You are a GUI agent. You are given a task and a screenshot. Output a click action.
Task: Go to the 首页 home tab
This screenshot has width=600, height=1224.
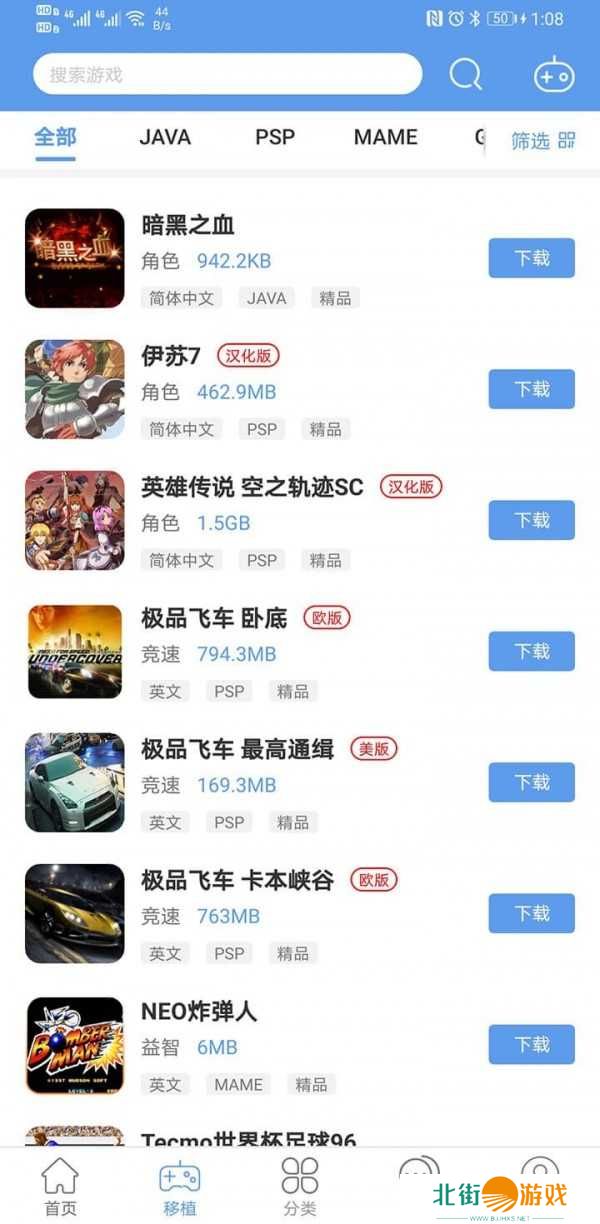pyautogui.click(x=60, y=1188)
